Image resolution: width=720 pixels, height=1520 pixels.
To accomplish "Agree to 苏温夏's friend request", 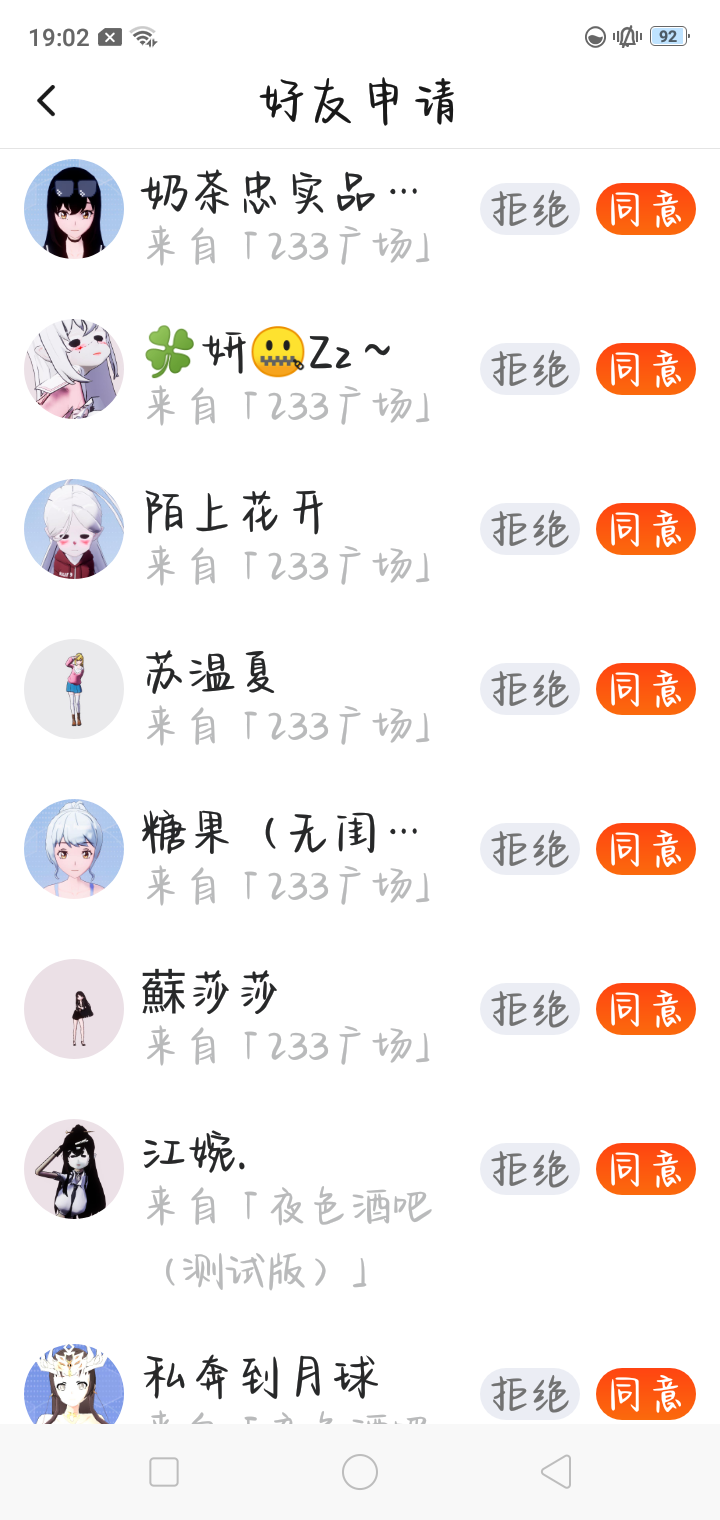I will (x=646, y=689).
